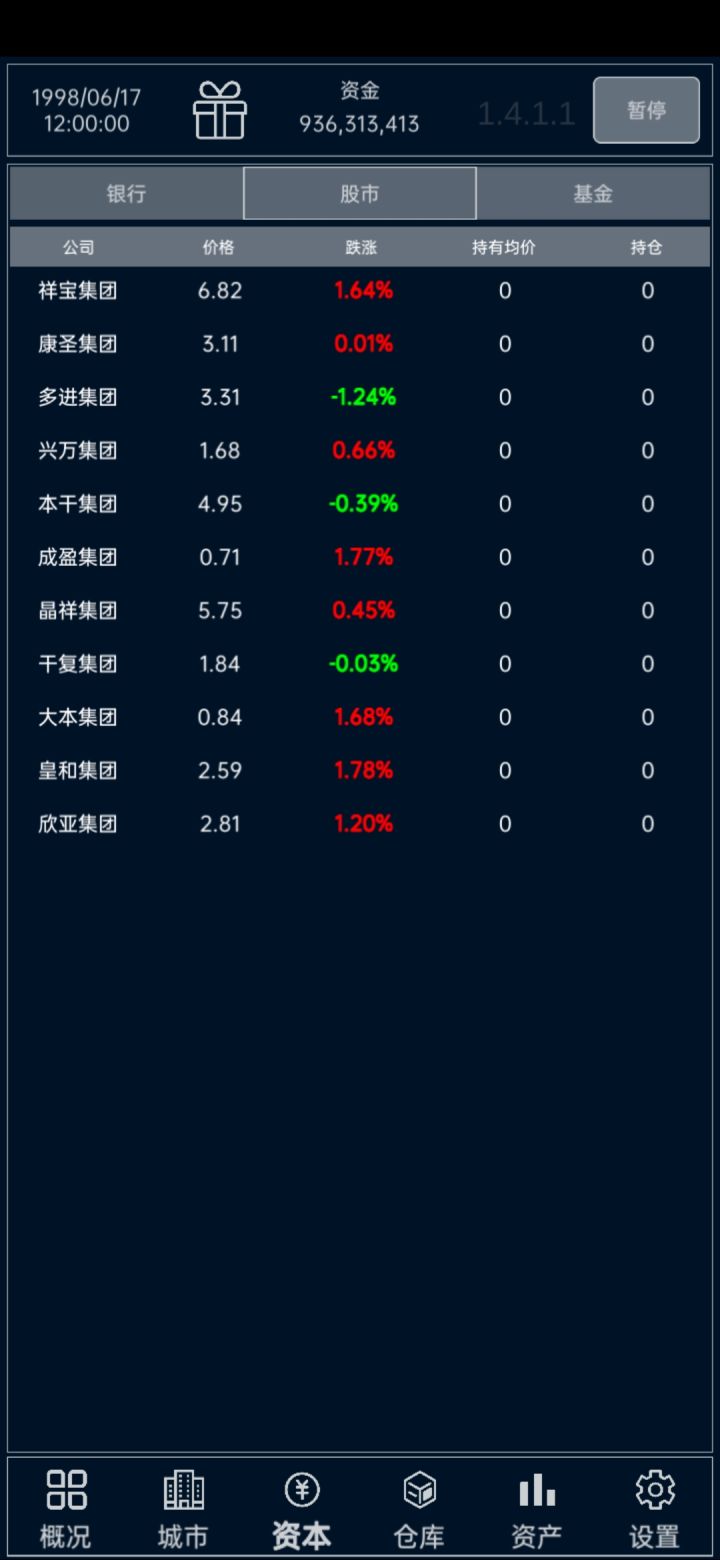
Task: Open the gift box icon
Action: [x=220, y=109]
